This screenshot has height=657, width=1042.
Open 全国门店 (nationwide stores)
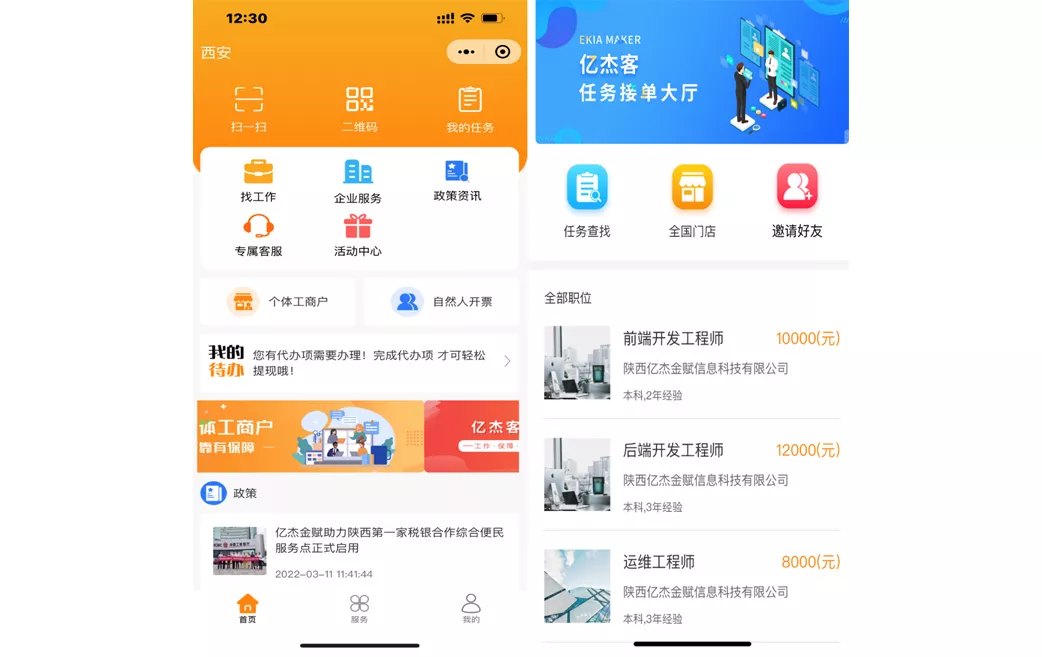692,200
